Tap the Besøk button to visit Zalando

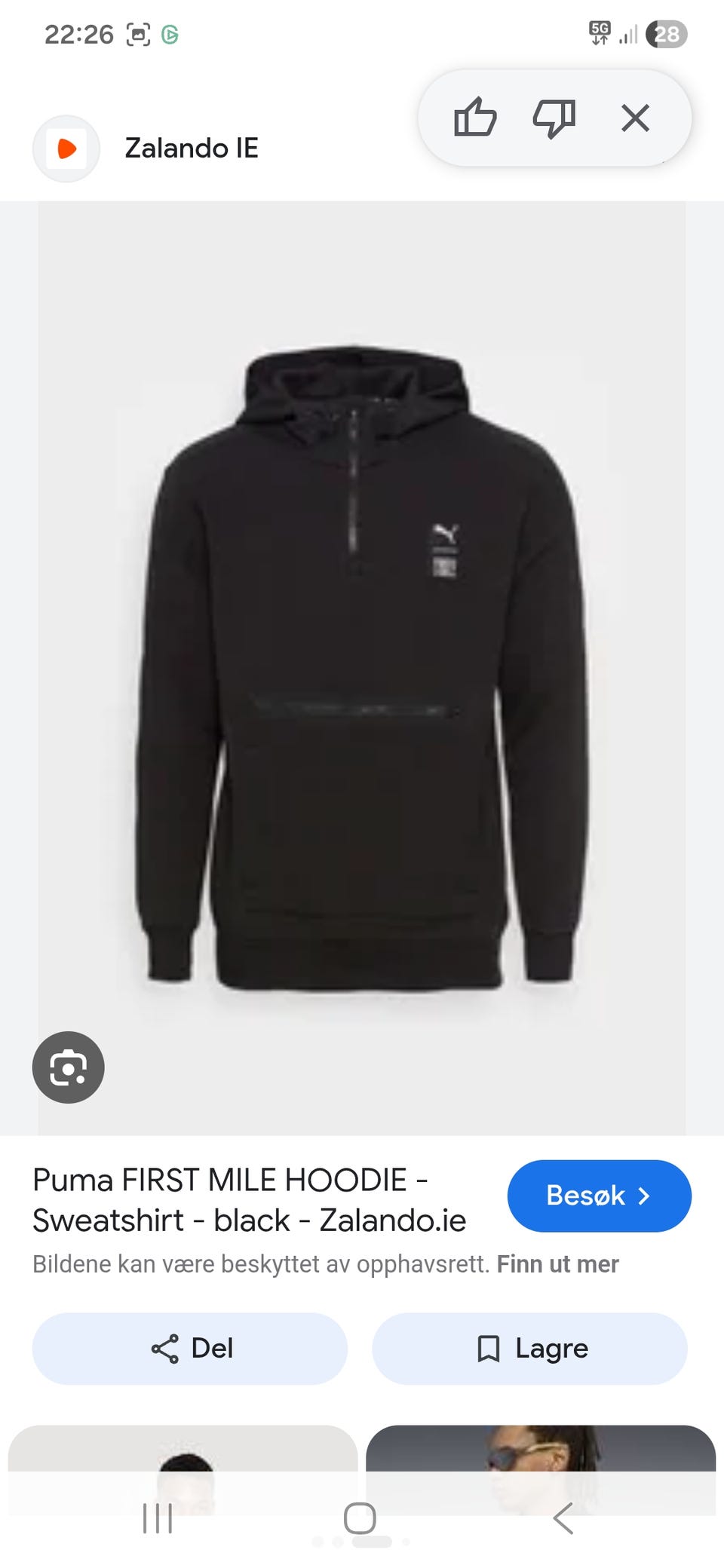click(599, 1196)
